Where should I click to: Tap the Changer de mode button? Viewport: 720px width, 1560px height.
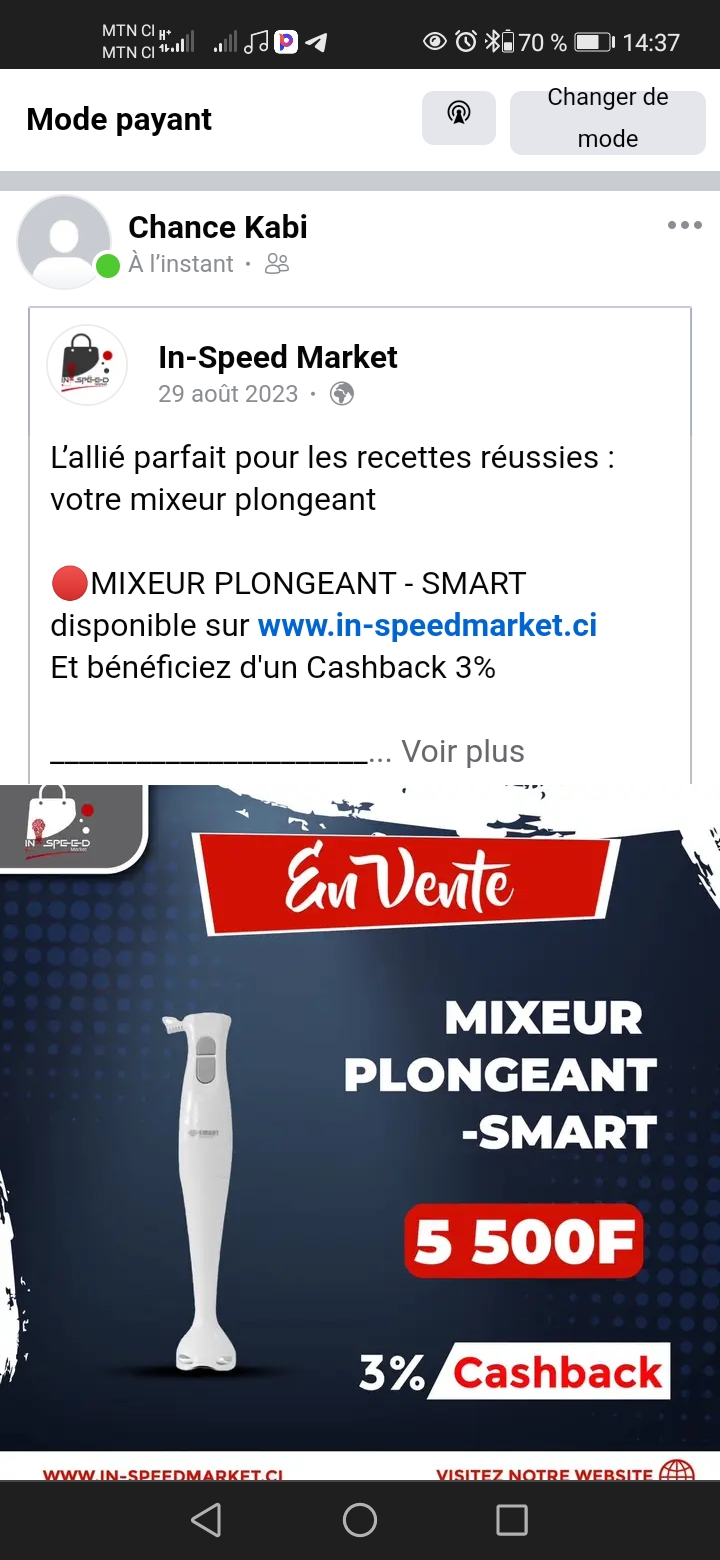coord(607,120)
